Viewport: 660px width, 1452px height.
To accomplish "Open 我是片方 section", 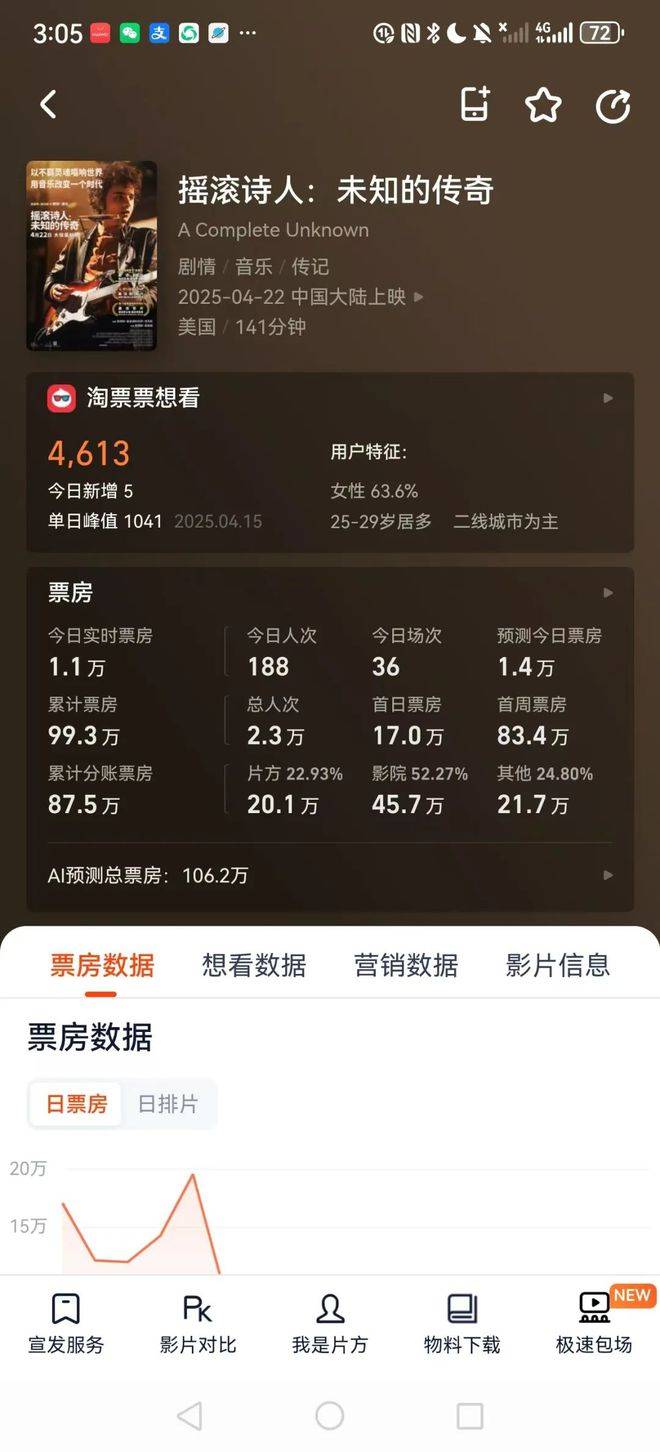I will [x=330, y=1323].
